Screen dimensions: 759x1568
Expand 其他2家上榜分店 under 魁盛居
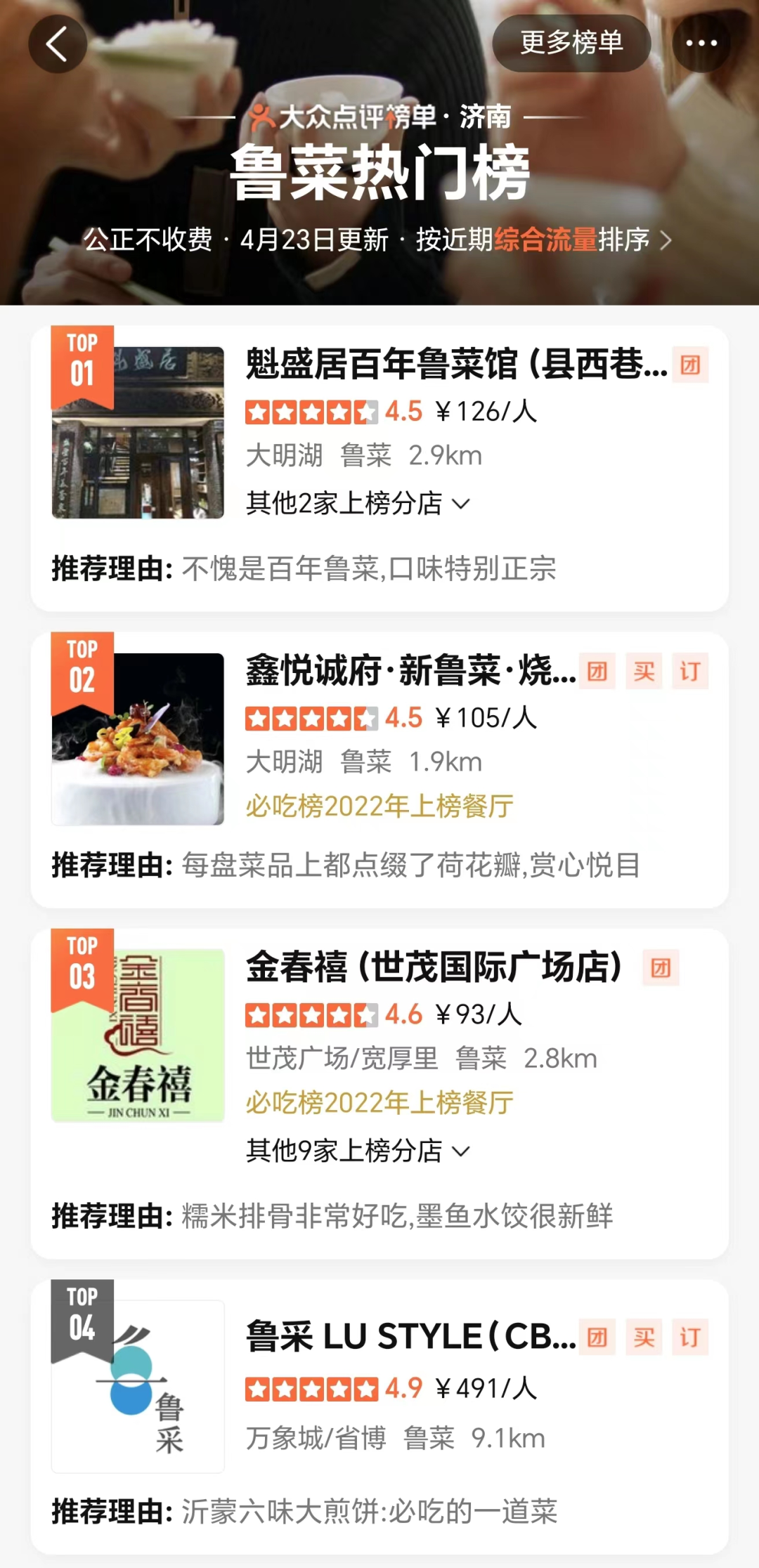[358, 503]
